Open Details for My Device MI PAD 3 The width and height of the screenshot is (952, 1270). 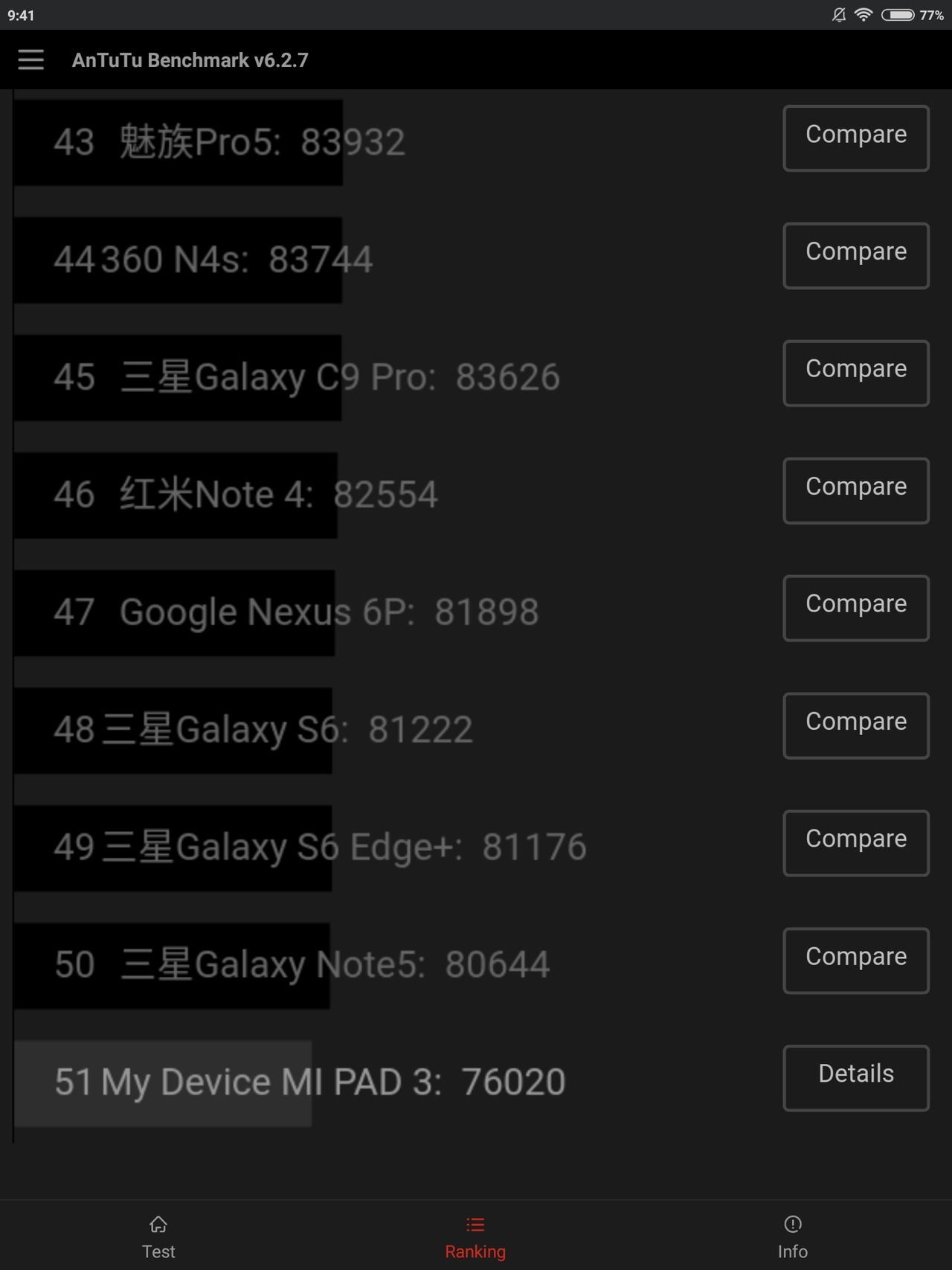coord(855,1078)
